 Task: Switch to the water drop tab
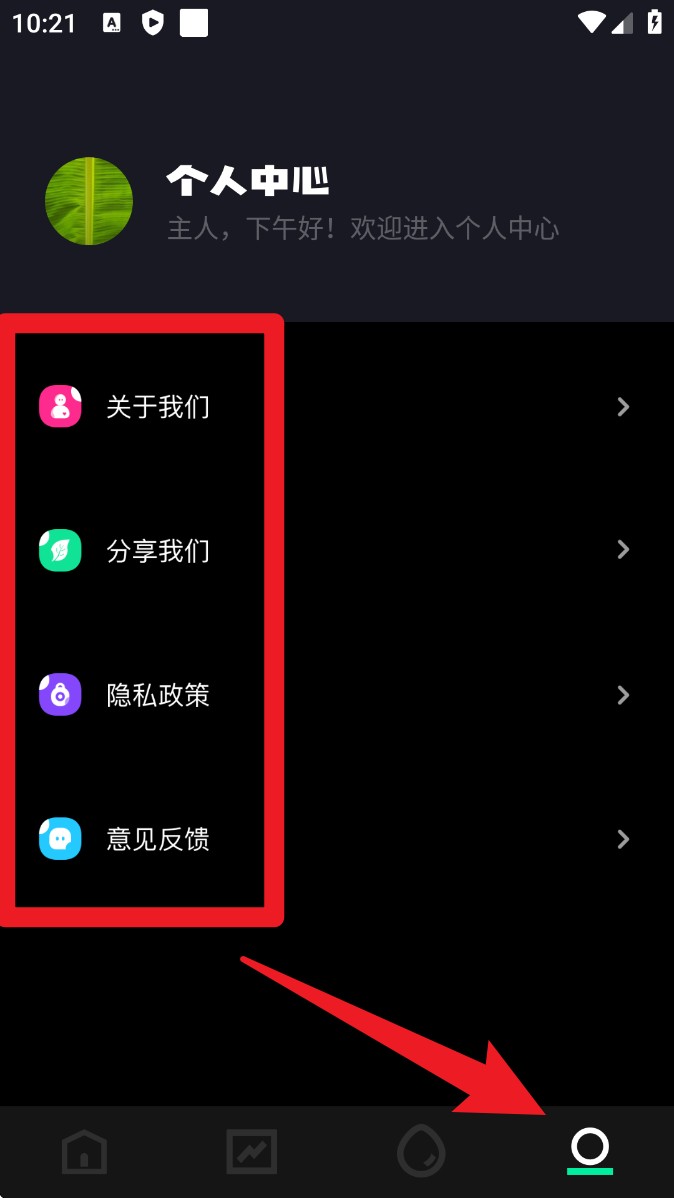421,1151
